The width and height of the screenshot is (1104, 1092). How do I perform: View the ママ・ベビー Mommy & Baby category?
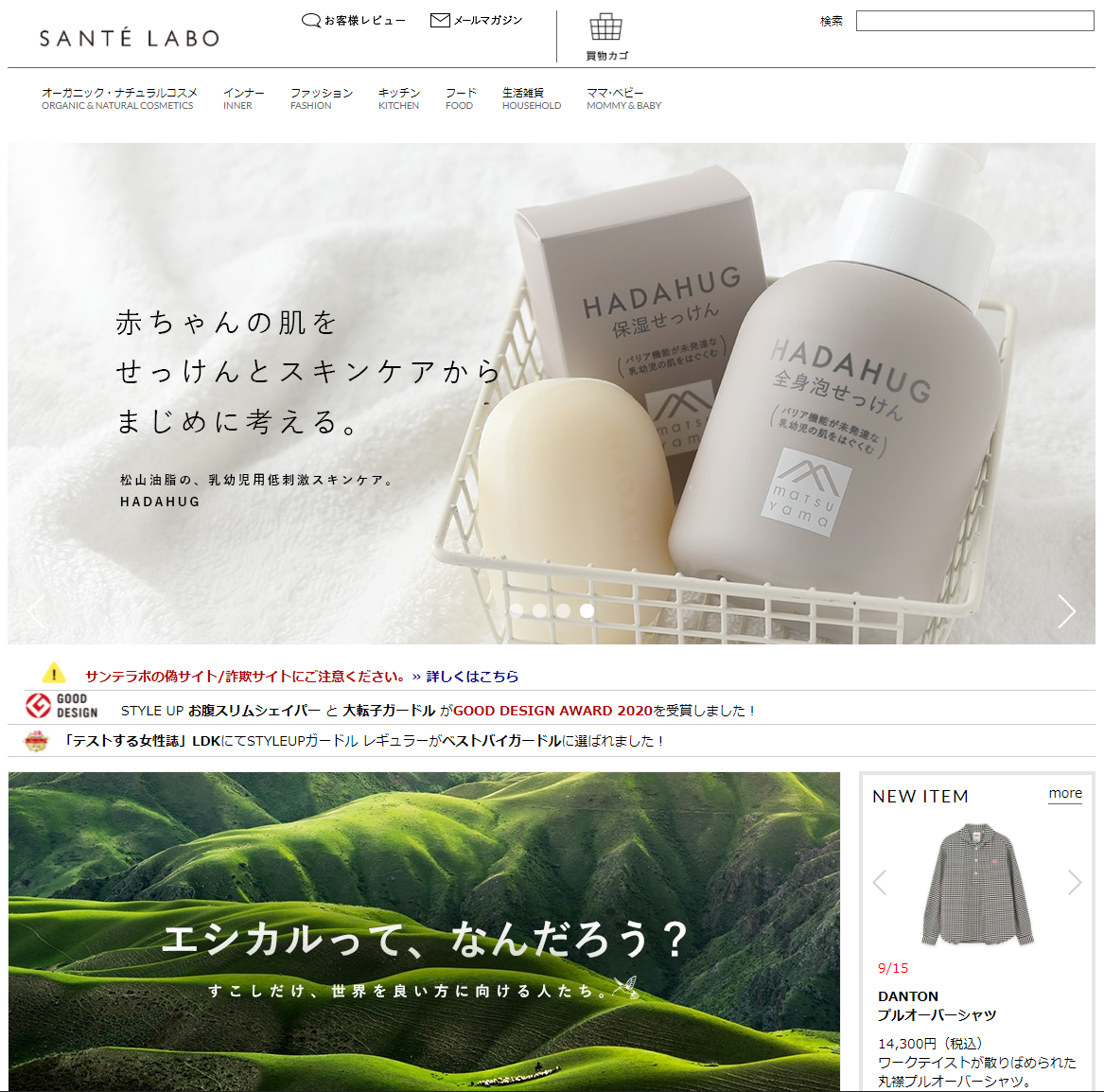pyautogui.click(x=623, y=98)
